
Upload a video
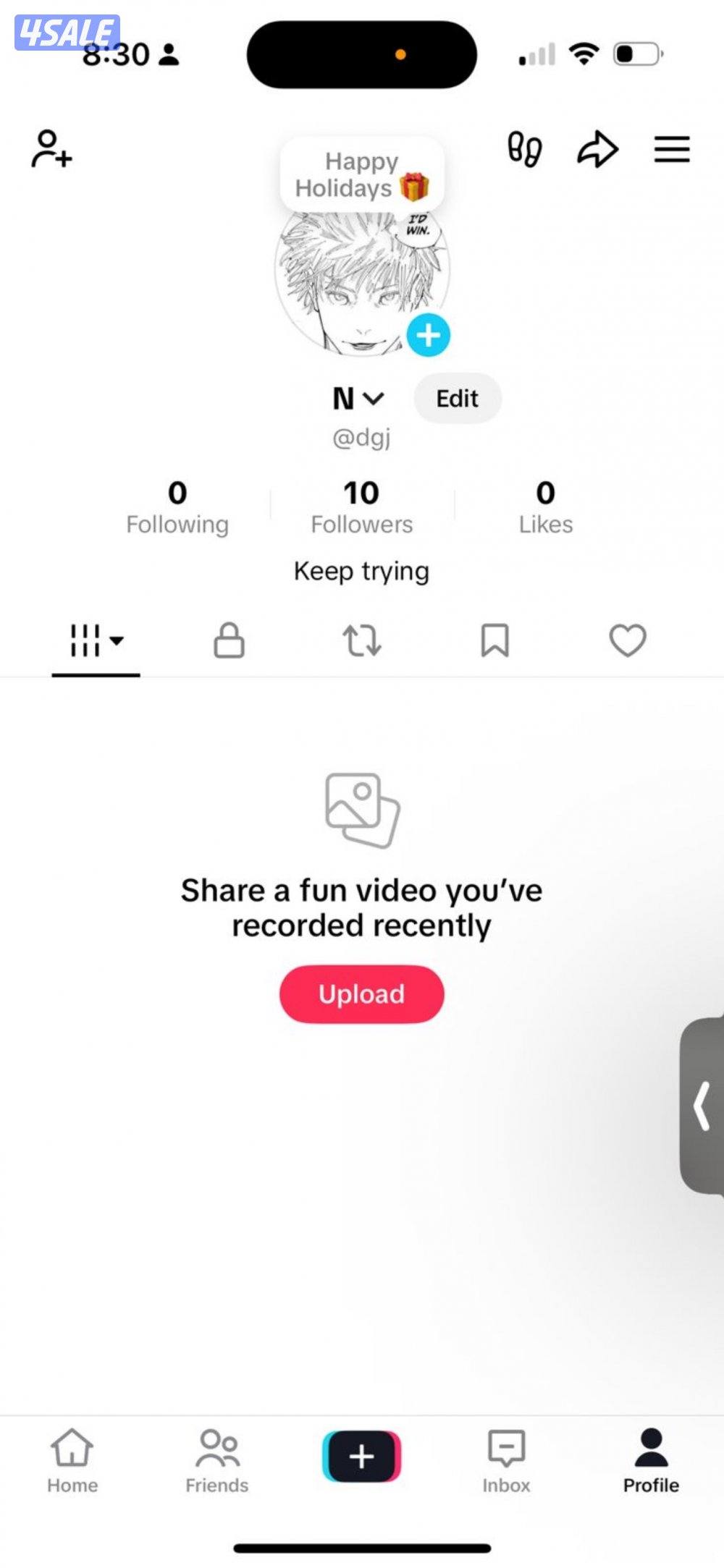[361, 994]
